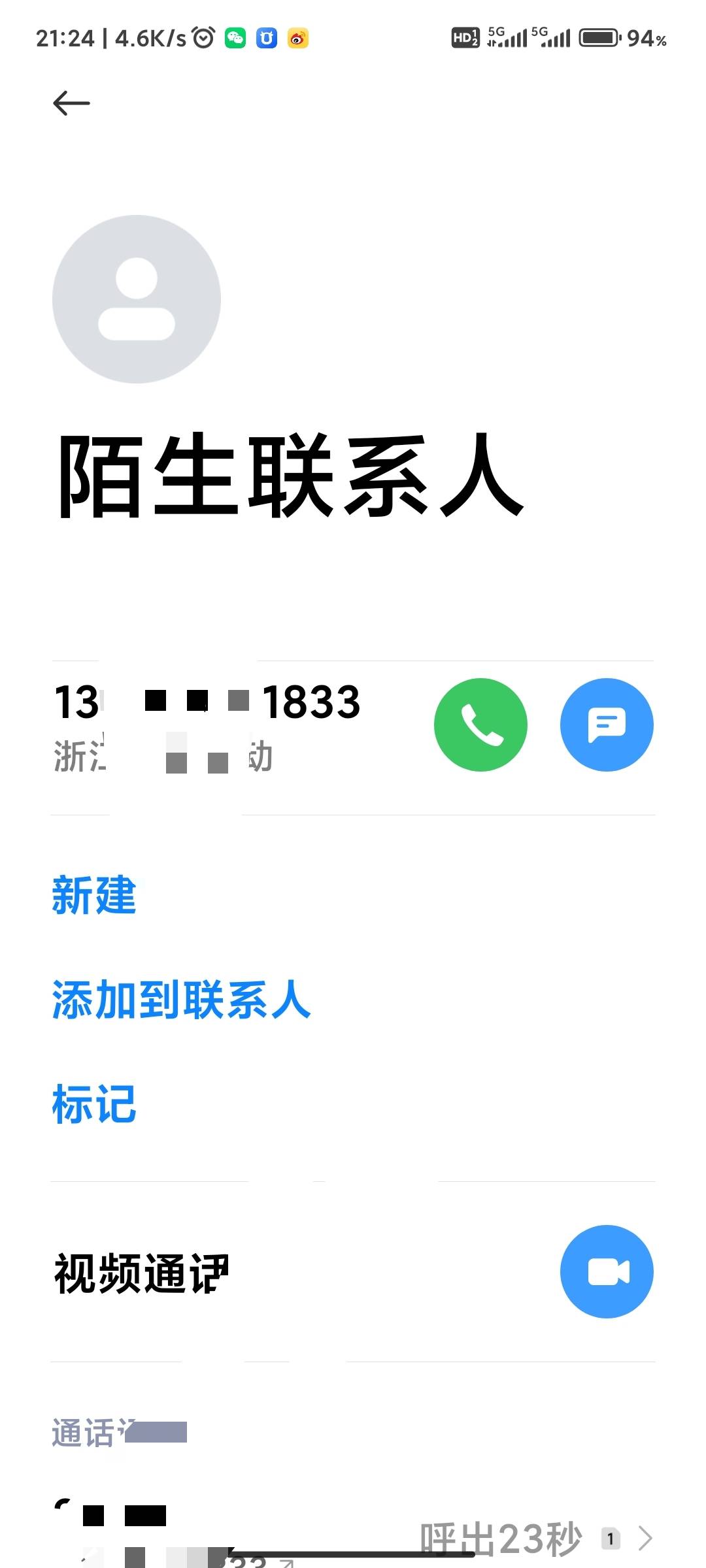
Task: Tap the gray contact avatar
Action: coord(137,299)
